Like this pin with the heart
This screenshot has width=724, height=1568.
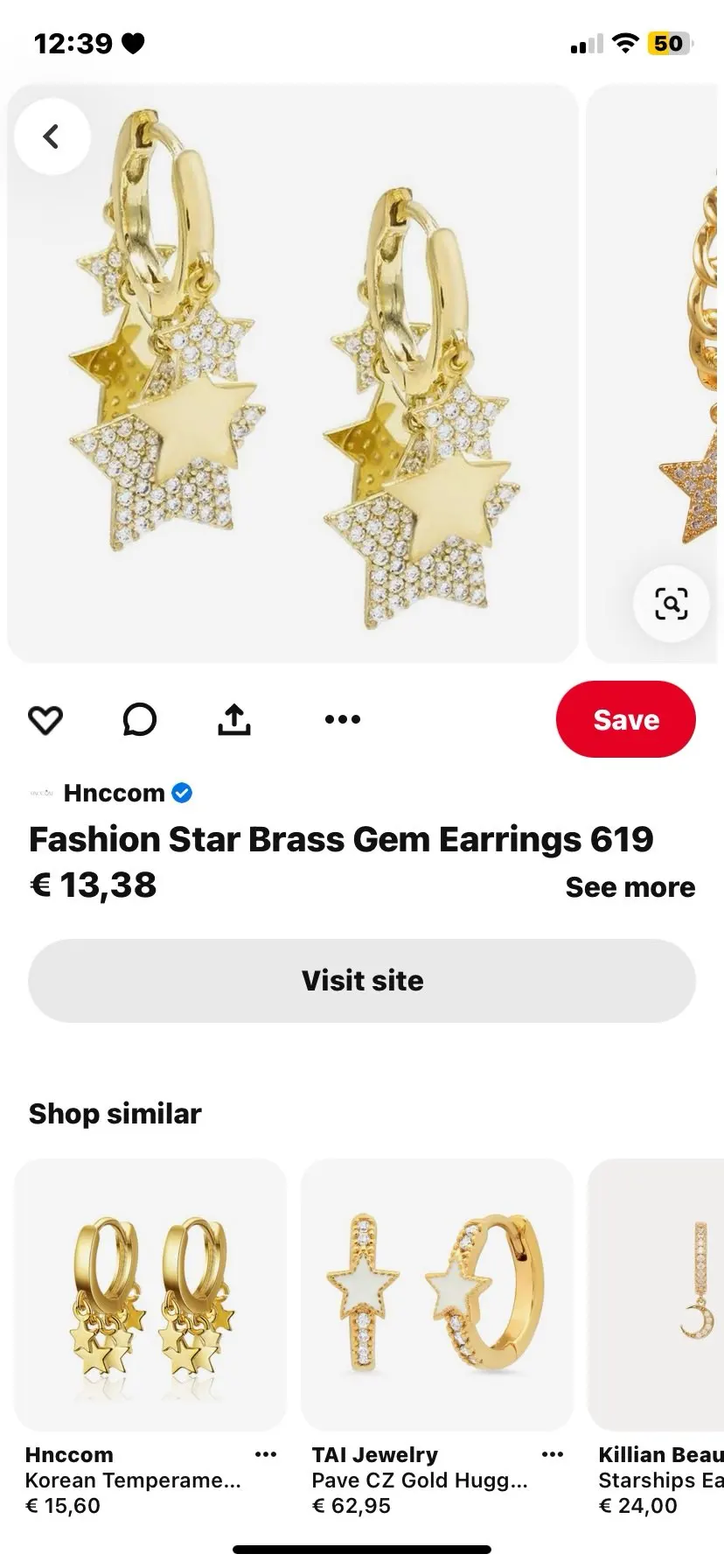(x=45, y=720)
